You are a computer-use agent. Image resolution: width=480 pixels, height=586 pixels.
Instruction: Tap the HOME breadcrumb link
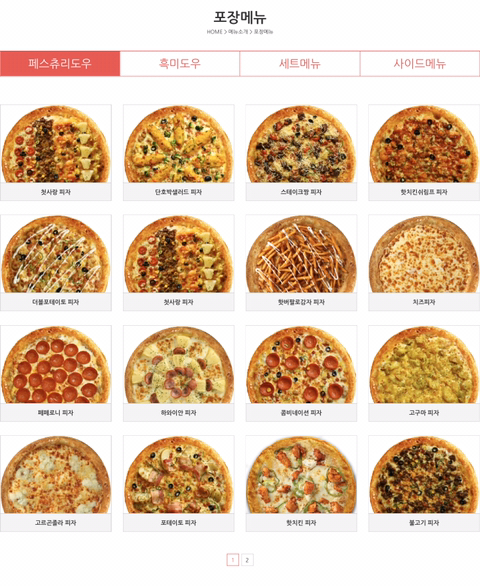coord(215,32)
